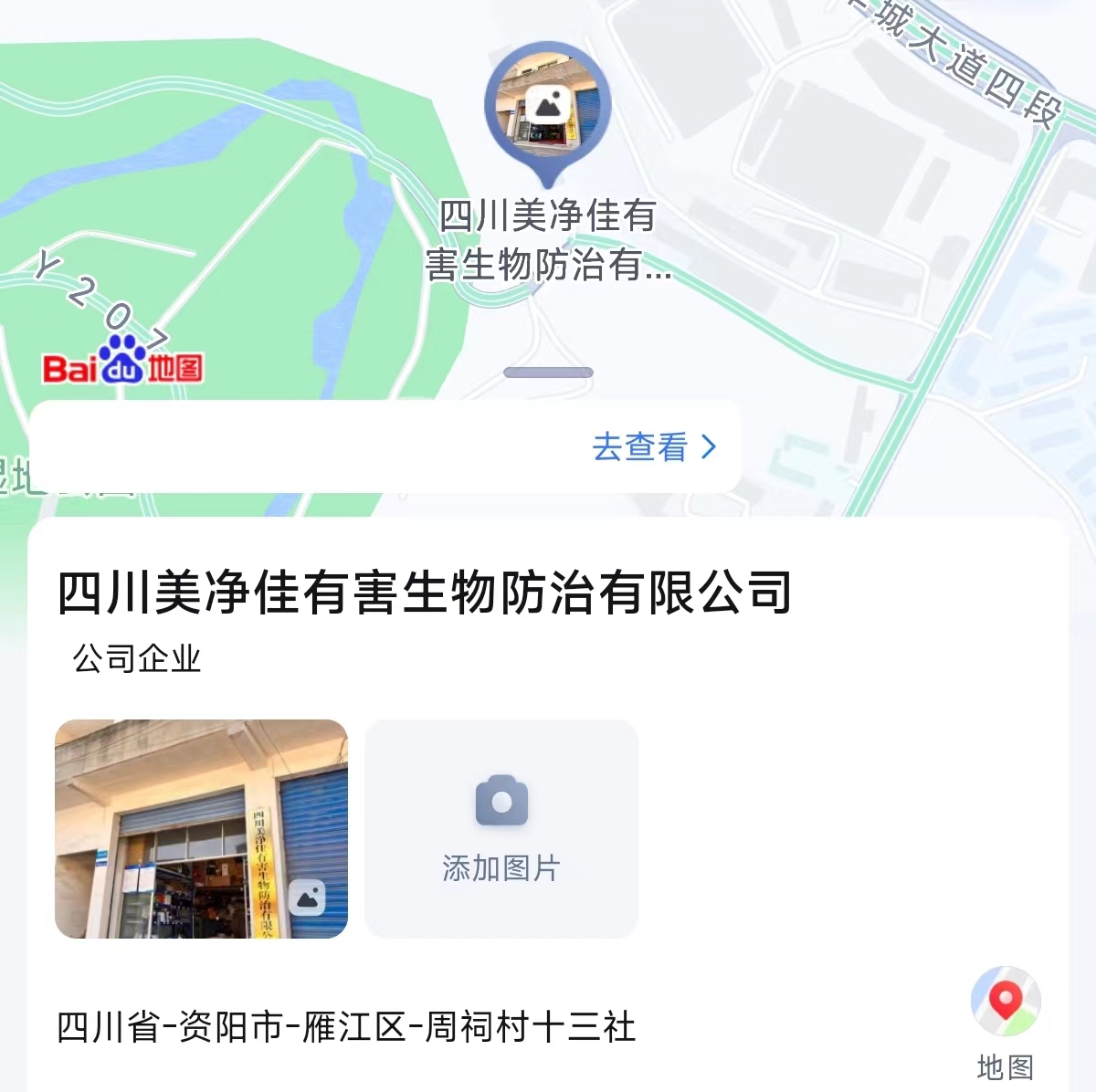Open the company storefront photo
This screenshot has height=1092, width=1096.
(201, 829)
